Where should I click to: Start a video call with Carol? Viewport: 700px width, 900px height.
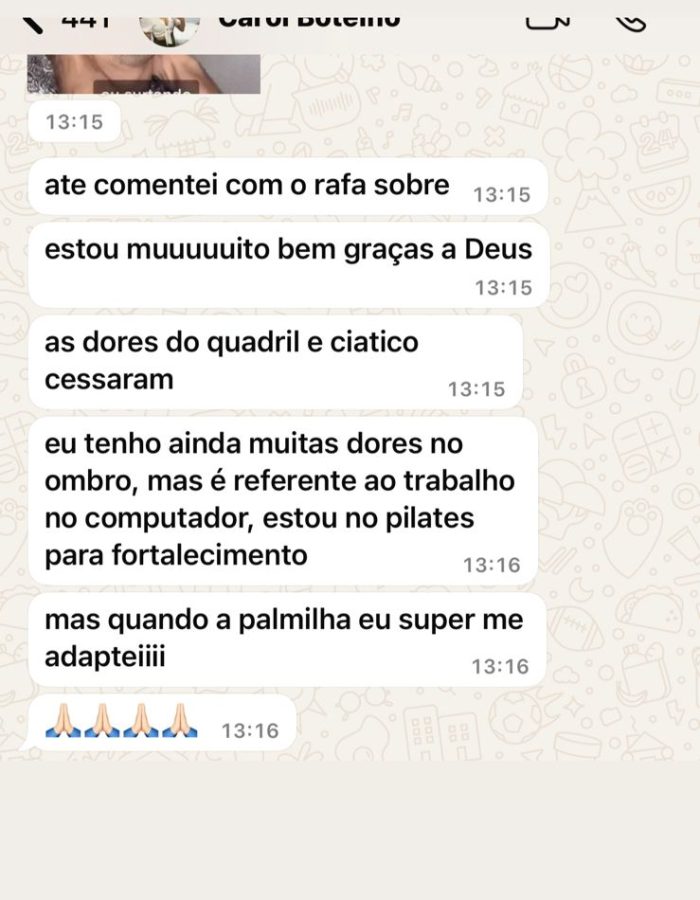547,20
